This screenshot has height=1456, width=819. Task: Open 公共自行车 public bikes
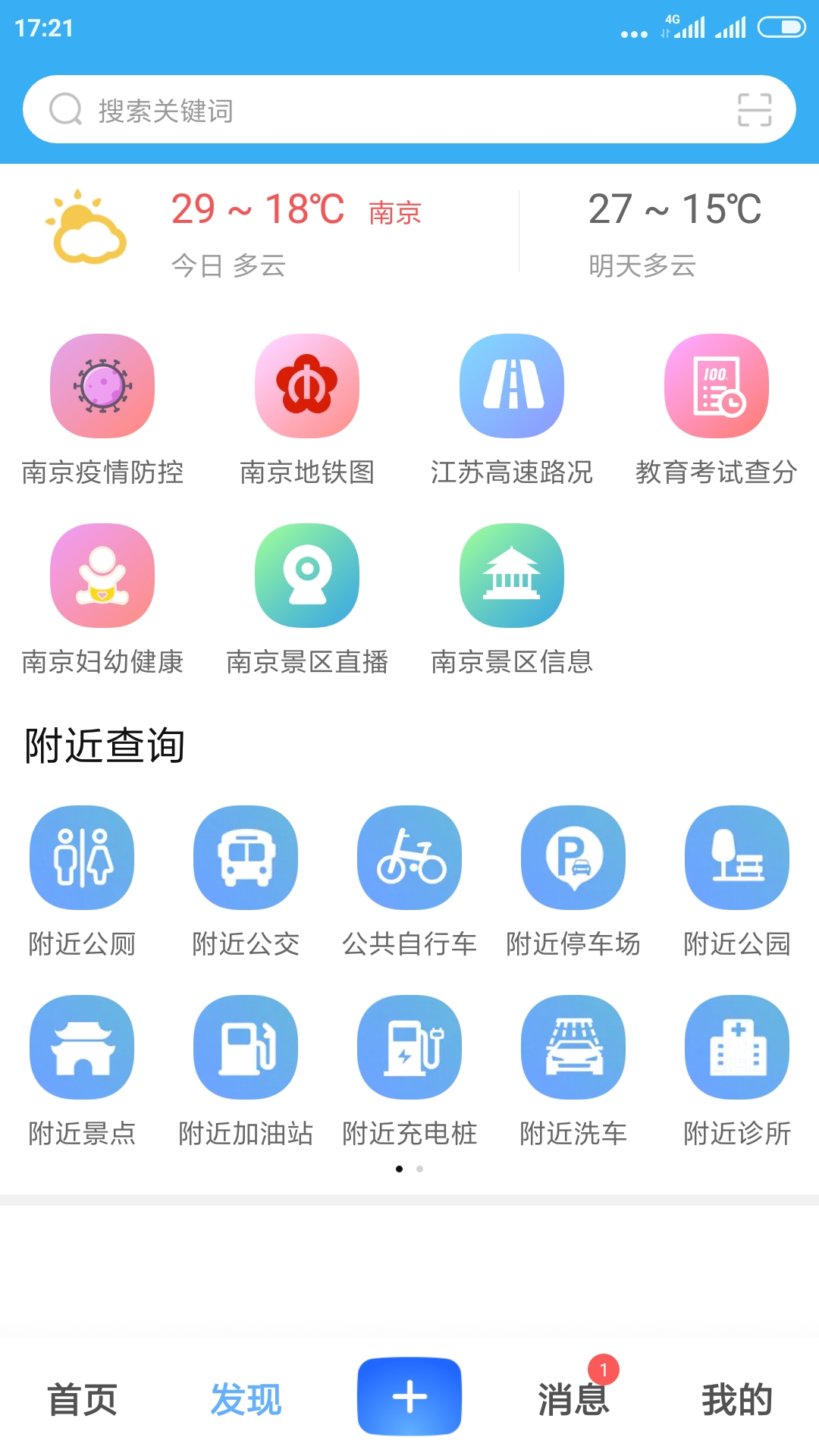(x=409, y=858)
